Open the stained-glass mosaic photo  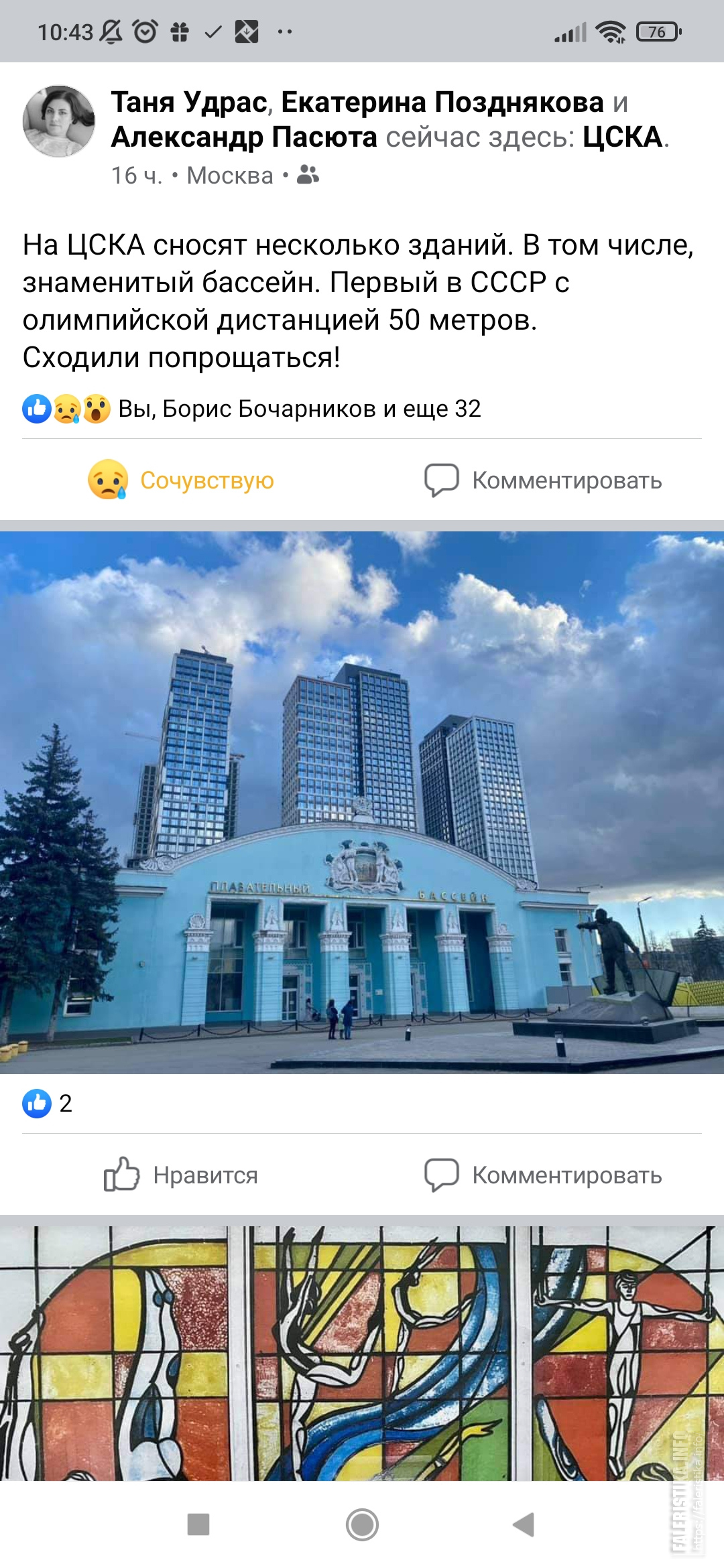[x=362, y=1354]
